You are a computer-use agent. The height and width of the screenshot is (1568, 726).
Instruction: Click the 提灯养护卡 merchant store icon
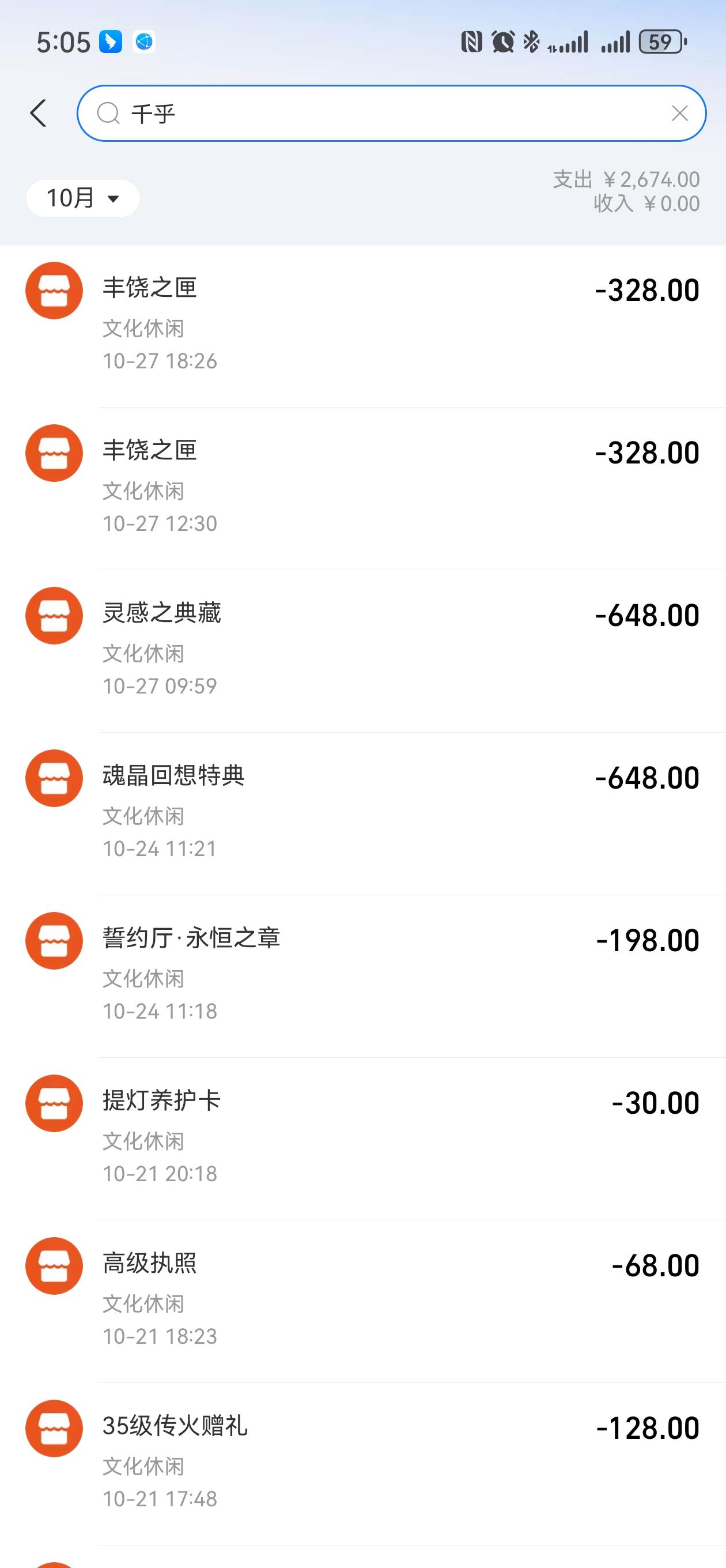coord(54,1103)
